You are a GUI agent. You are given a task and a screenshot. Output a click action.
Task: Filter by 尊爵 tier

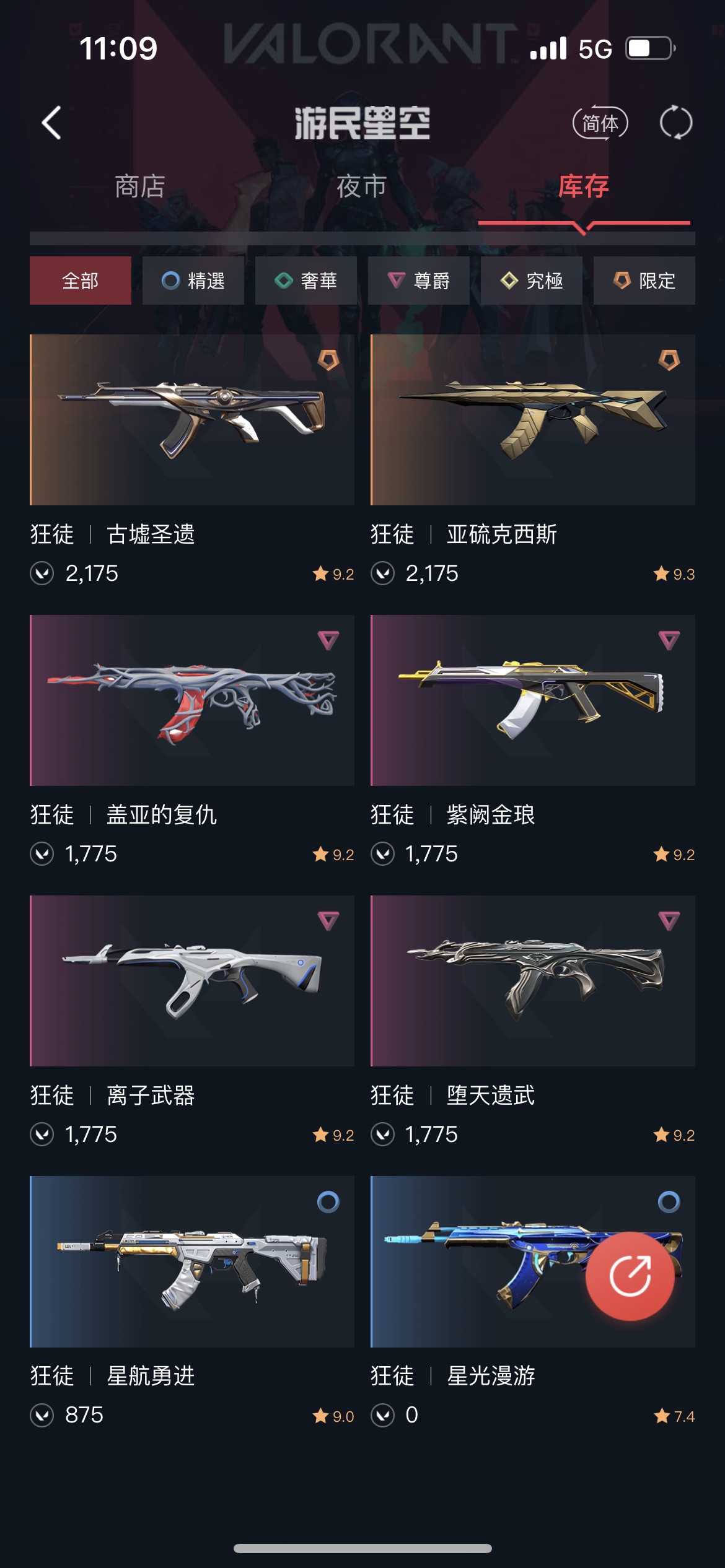(x=419, y=281)
